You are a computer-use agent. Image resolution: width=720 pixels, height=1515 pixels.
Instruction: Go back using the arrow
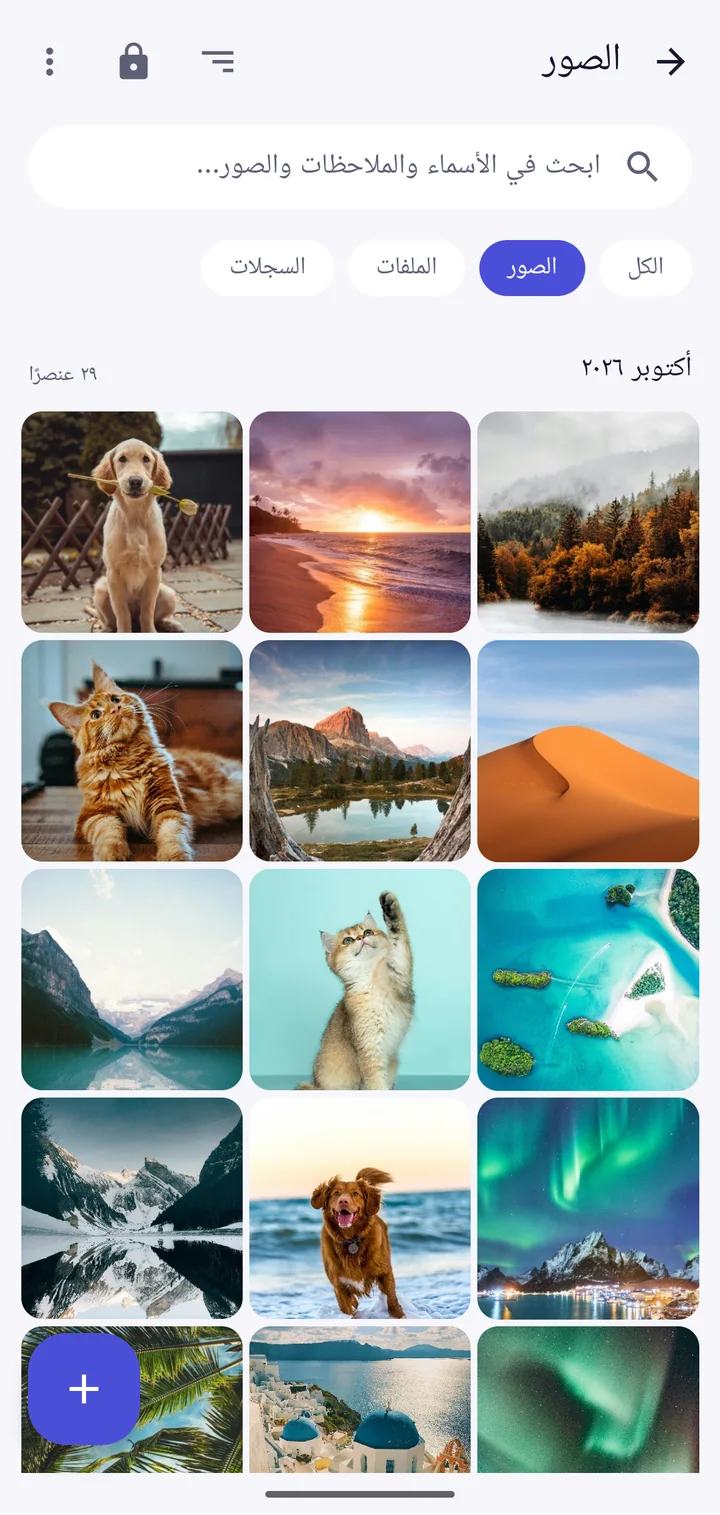coord(670,62)
